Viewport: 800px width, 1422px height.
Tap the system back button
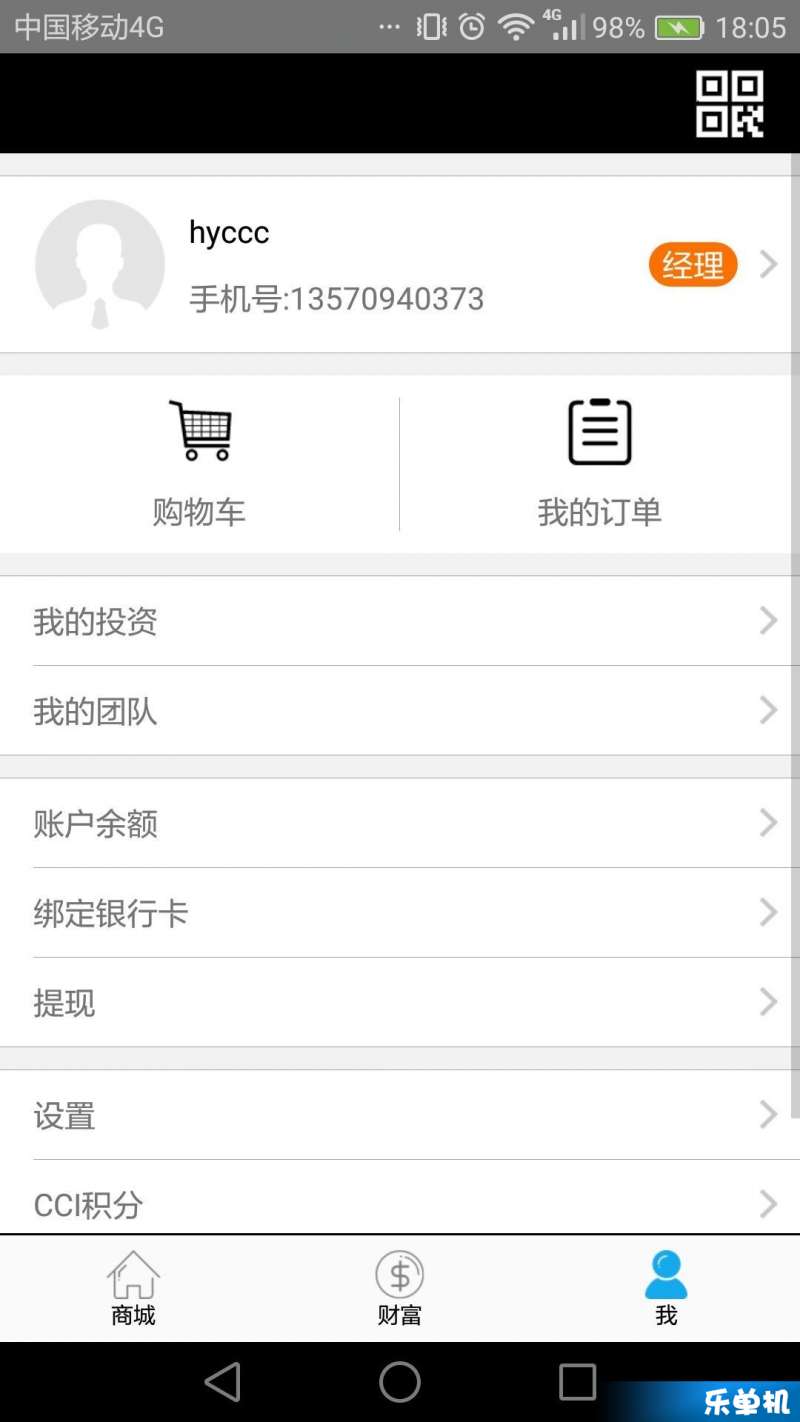pyautogui.click(x=223, y=1382)
